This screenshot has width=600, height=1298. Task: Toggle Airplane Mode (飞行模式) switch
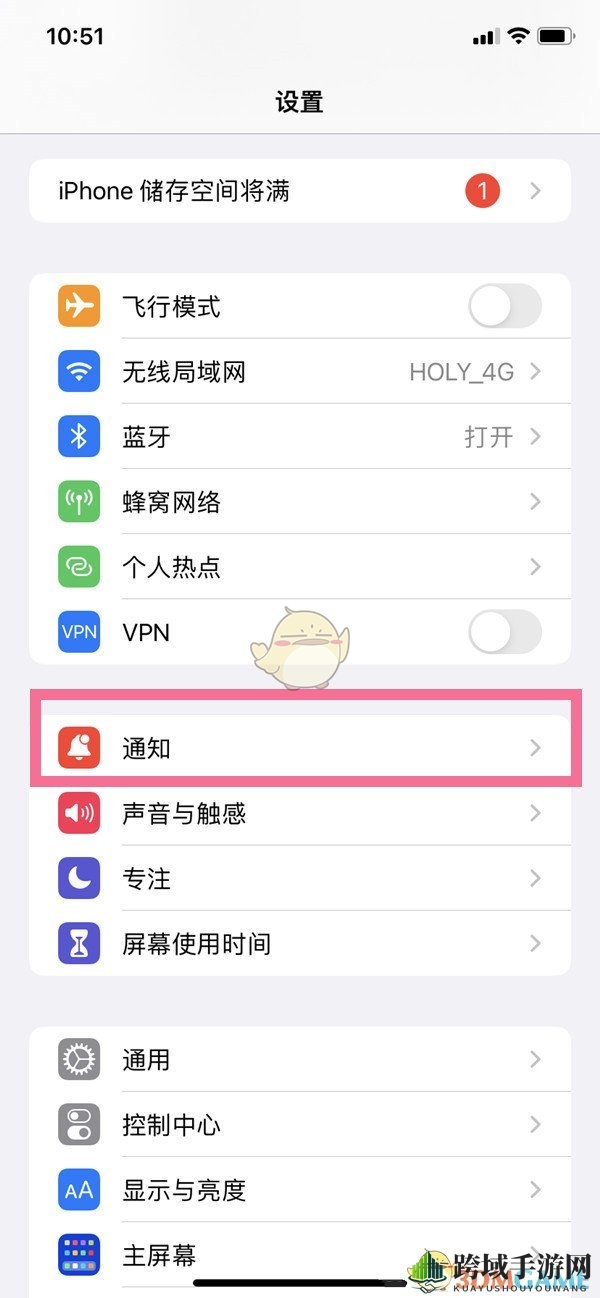pyautogui.click(x=504, y=307)
